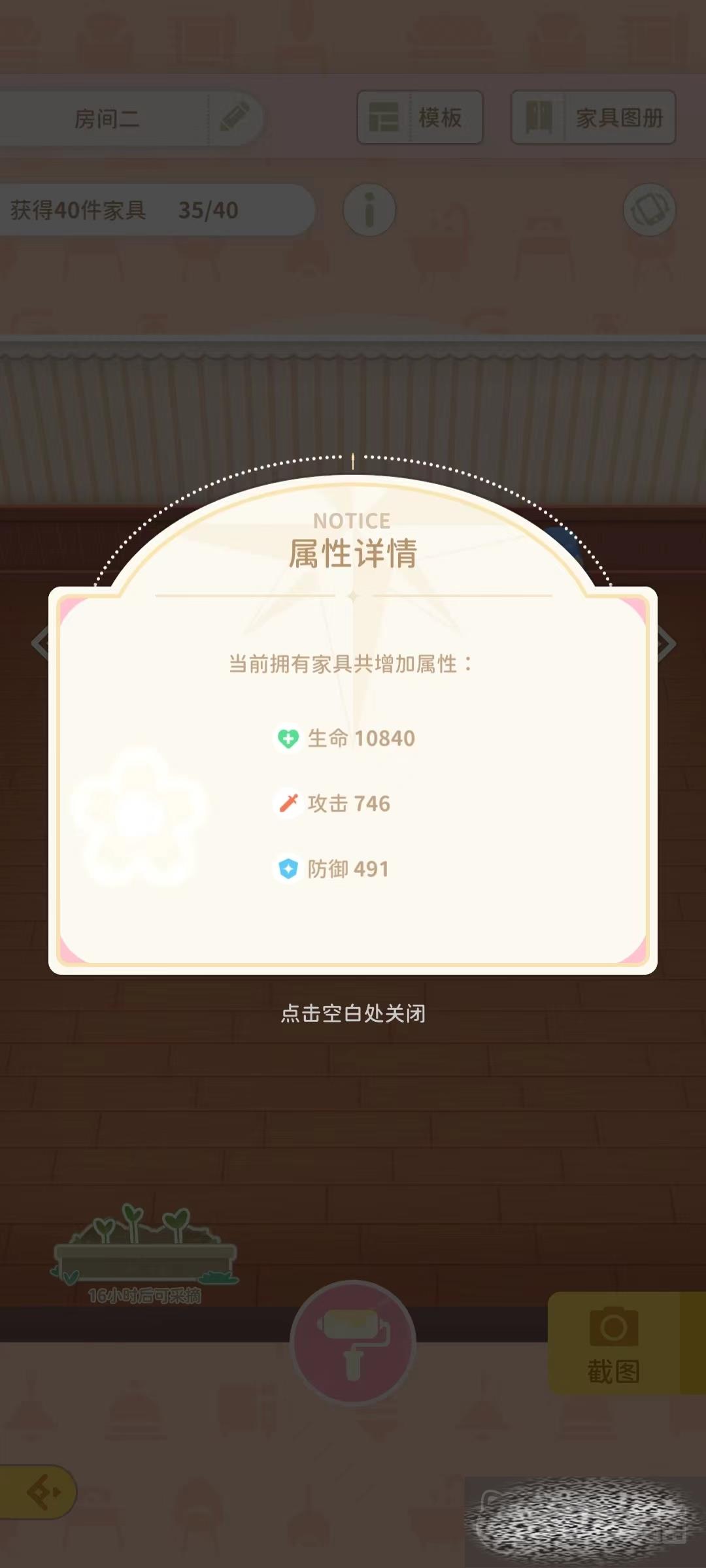Open the info icon beside furniture count
The height and width of the screenshot is (1568, 706).
(x=369, y=210)
